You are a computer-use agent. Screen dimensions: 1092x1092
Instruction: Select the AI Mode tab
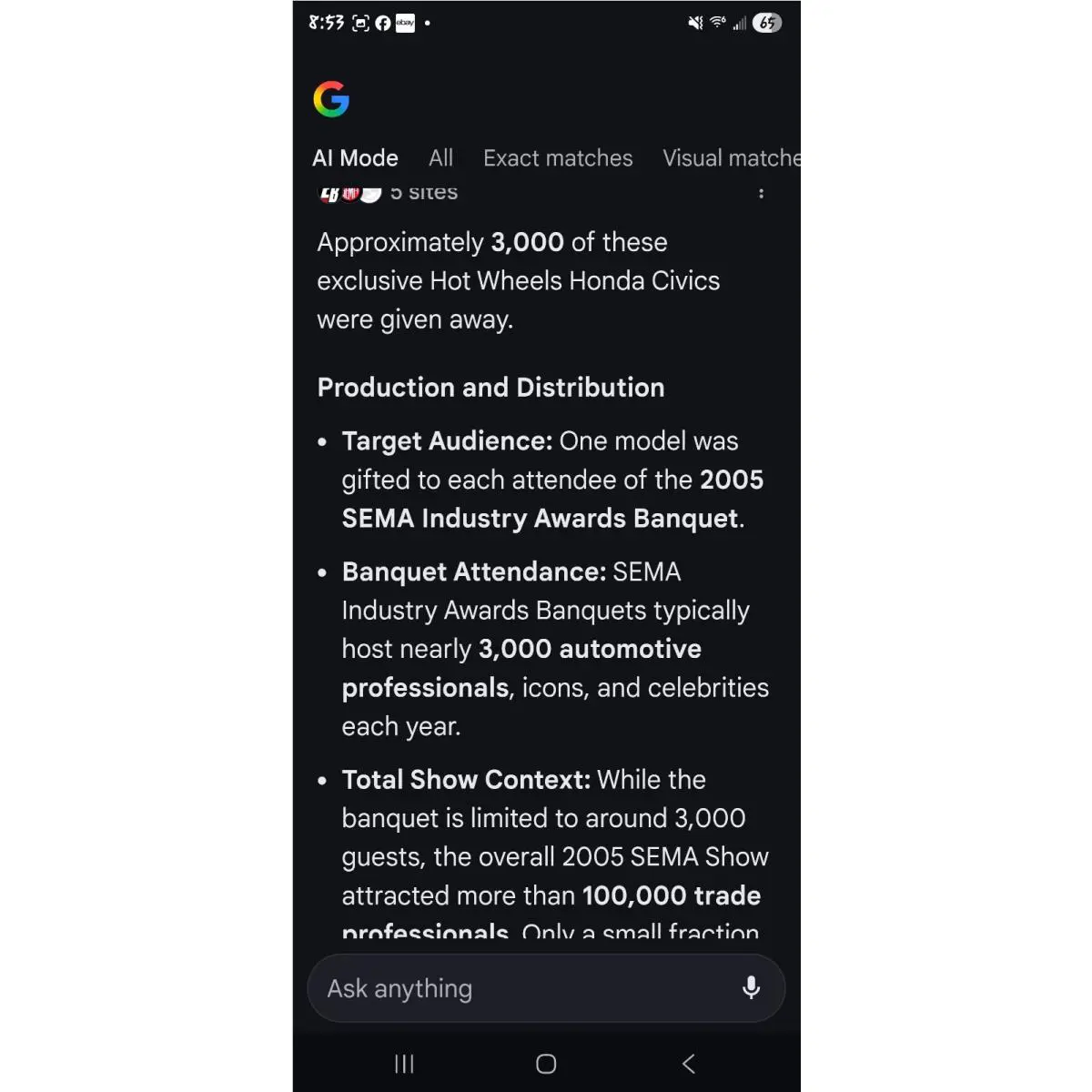click(355, 158)
